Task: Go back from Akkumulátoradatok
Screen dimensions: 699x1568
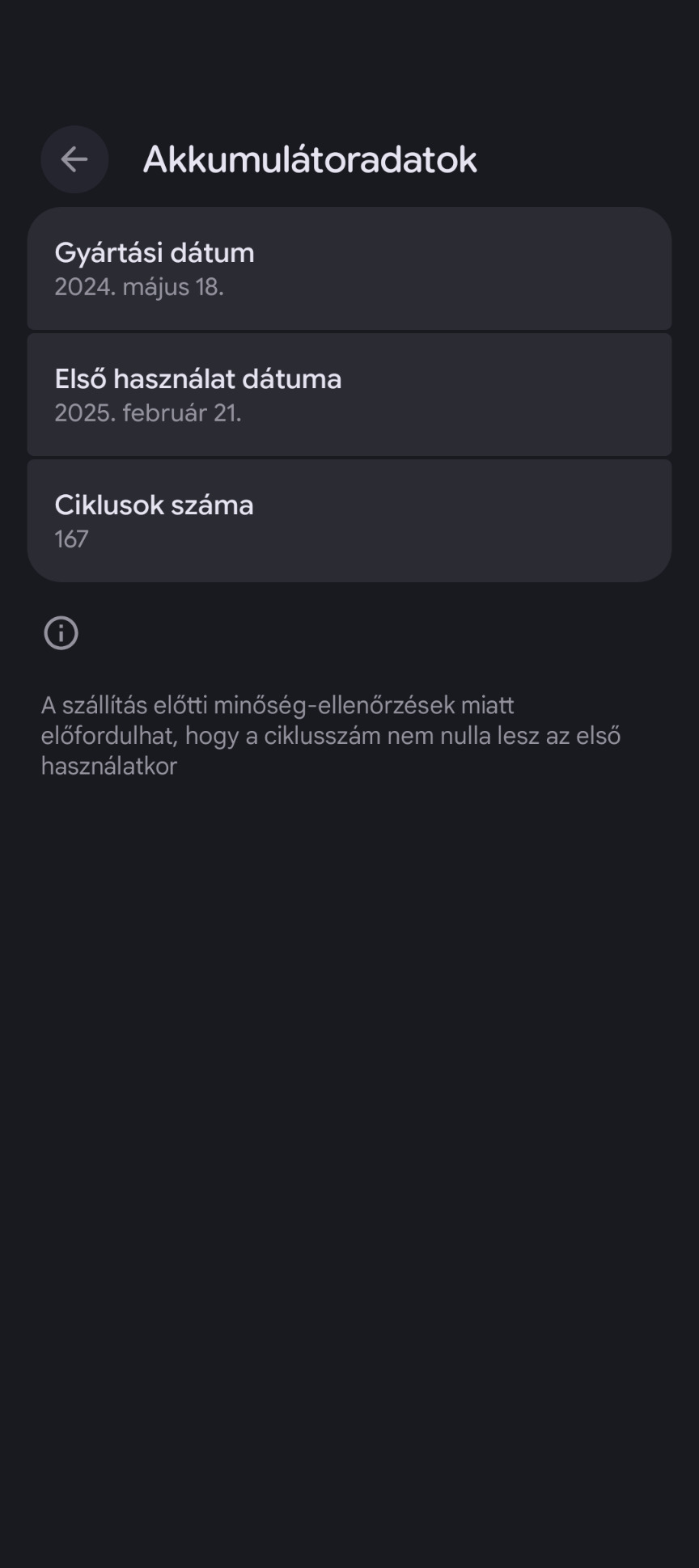Action: 74,159
